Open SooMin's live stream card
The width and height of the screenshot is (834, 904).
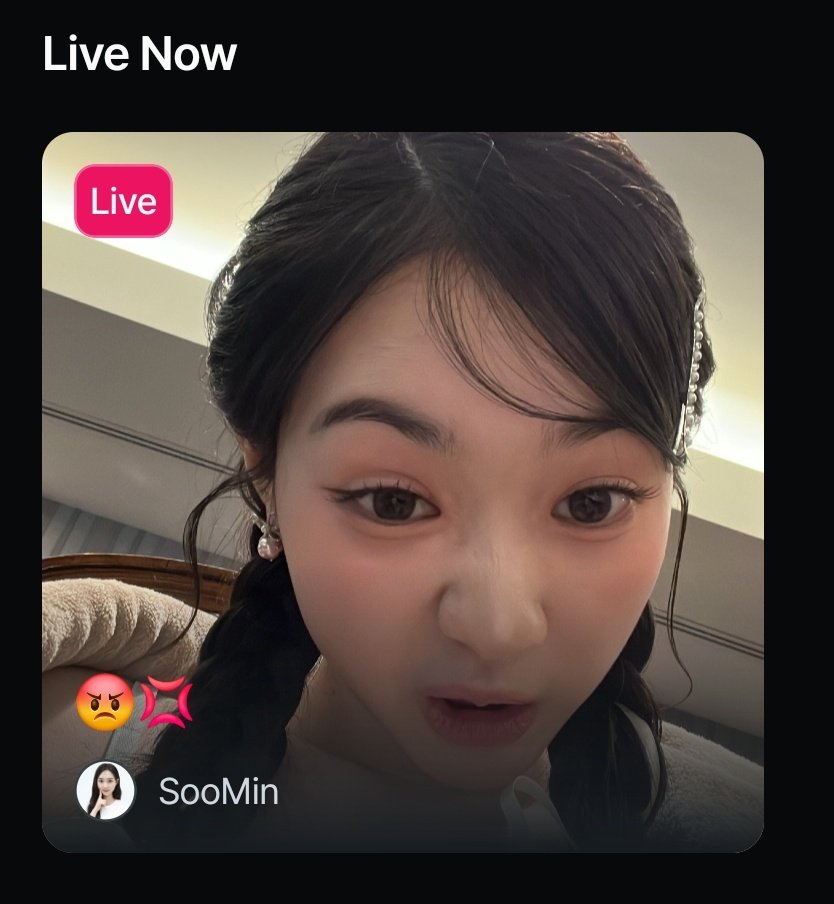pyautogui.click(x=403, y=492)
